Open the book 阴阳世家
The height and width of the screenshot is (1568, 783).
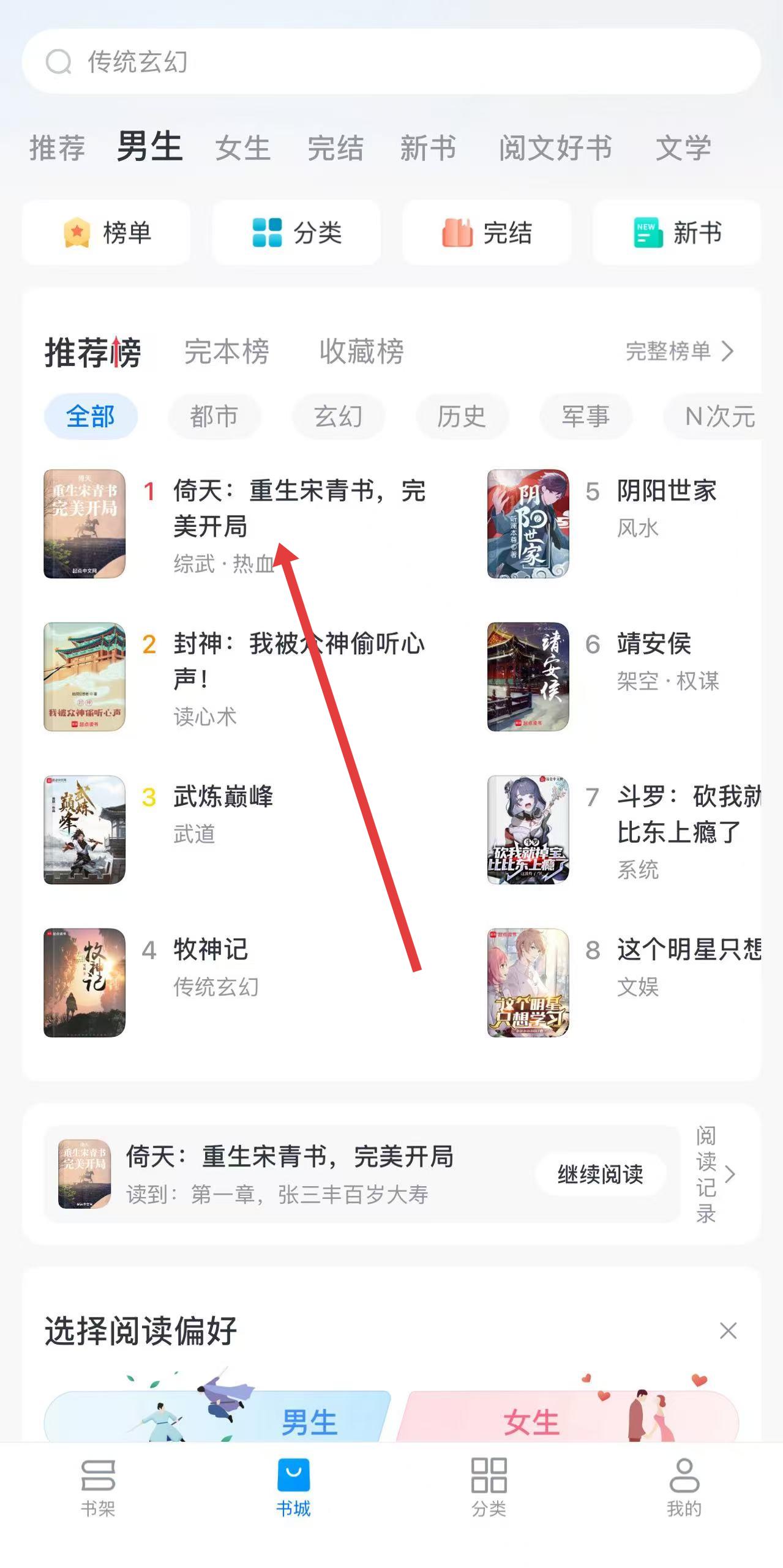coord(666,491)
